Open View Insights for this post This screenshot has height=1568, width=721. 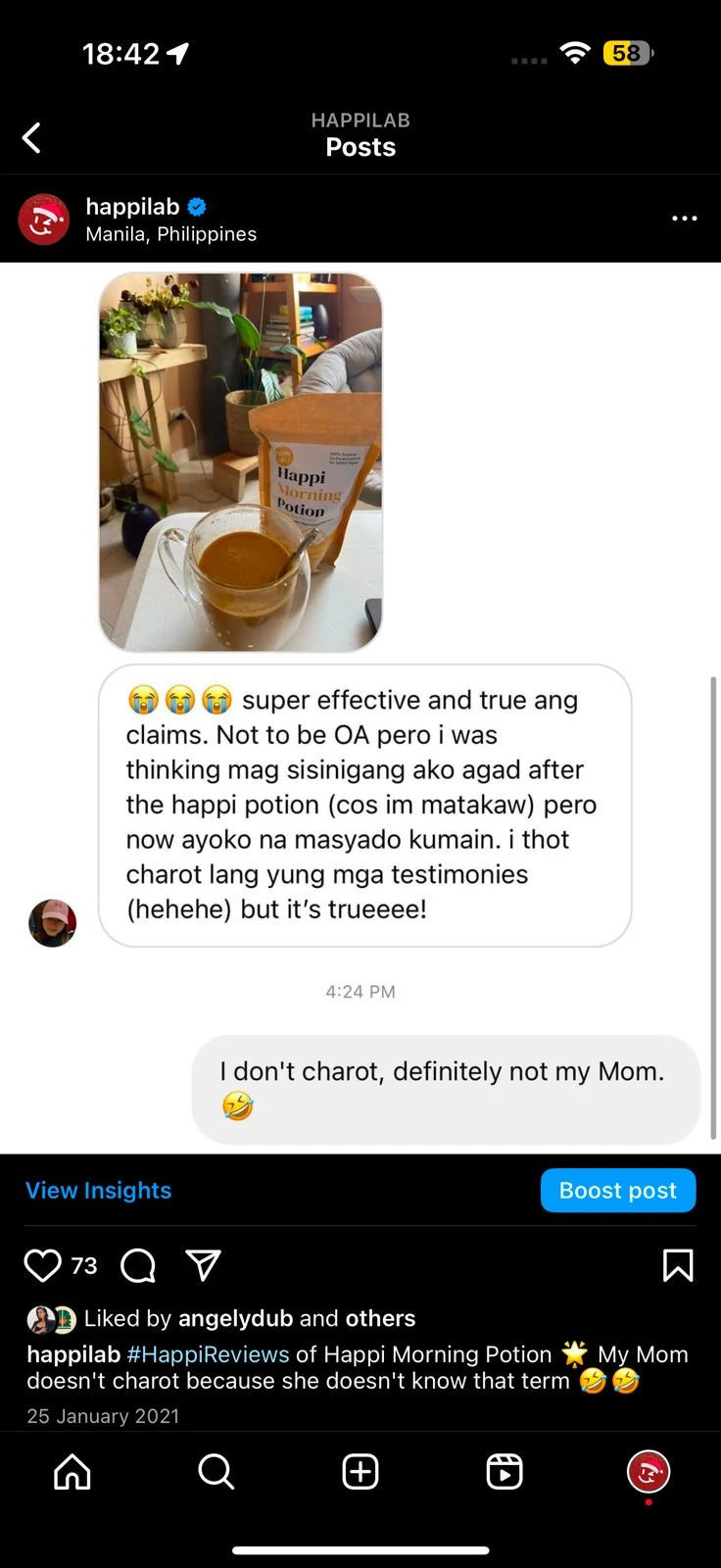(98, 1191)
